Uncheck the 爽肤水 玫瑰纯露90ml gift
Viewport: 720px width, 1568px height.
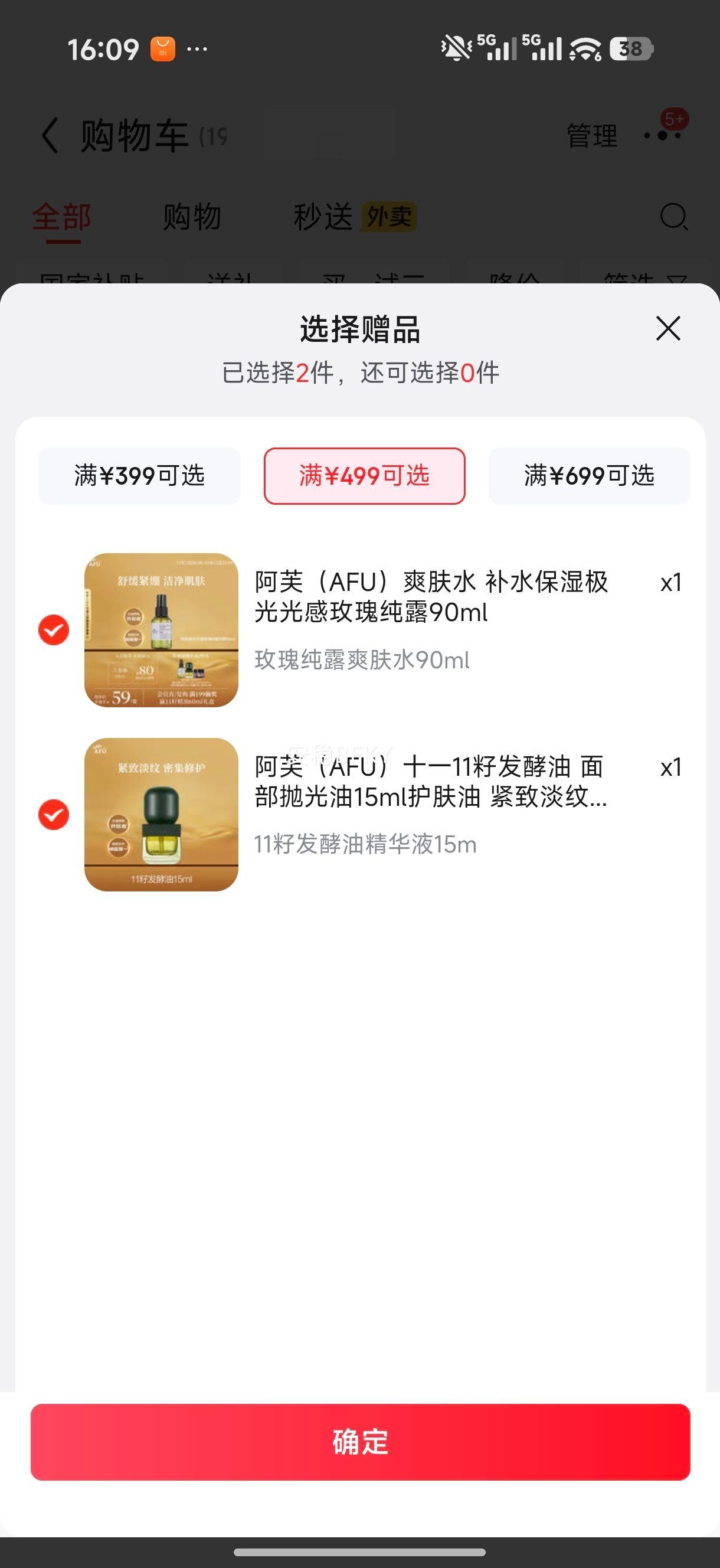[x=54, y=629]
